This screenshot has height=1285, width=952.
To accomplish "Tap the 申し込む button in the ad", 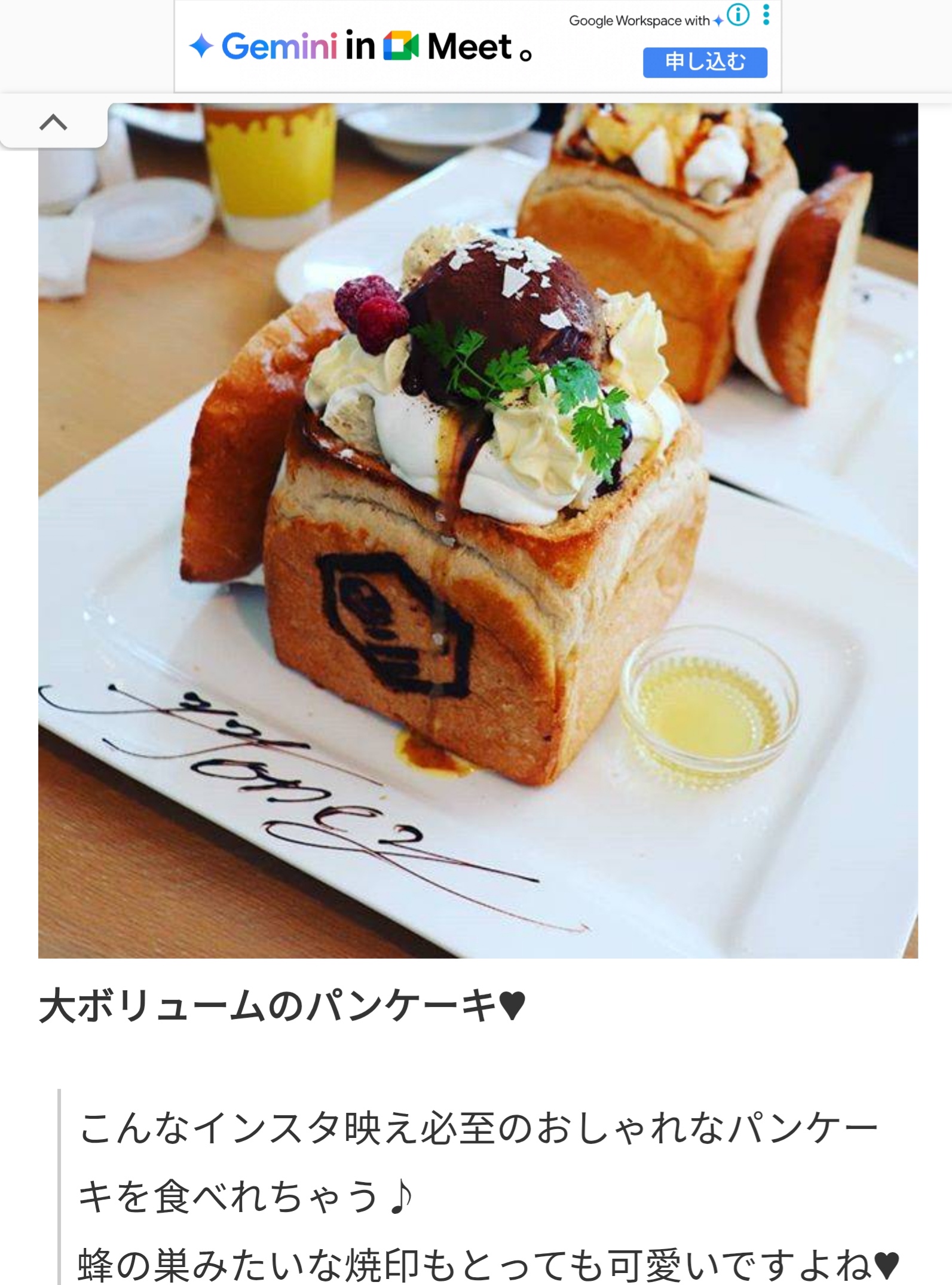I will [705, 62].
